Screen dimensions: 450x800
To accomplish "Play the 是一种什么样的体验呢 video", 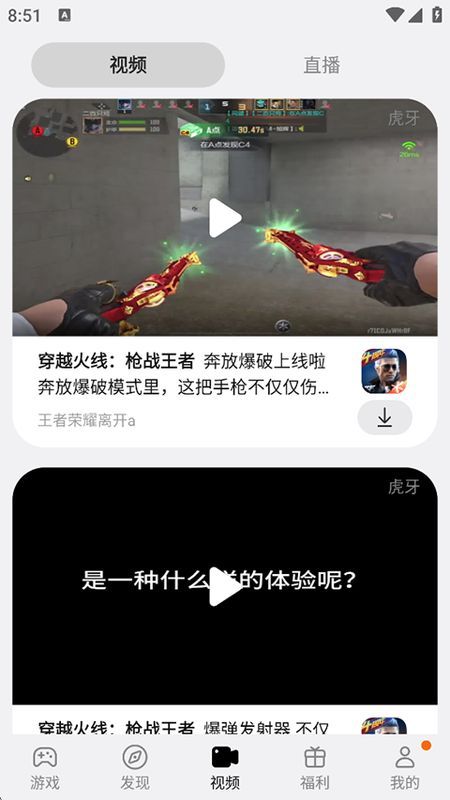I will [224, 586].
